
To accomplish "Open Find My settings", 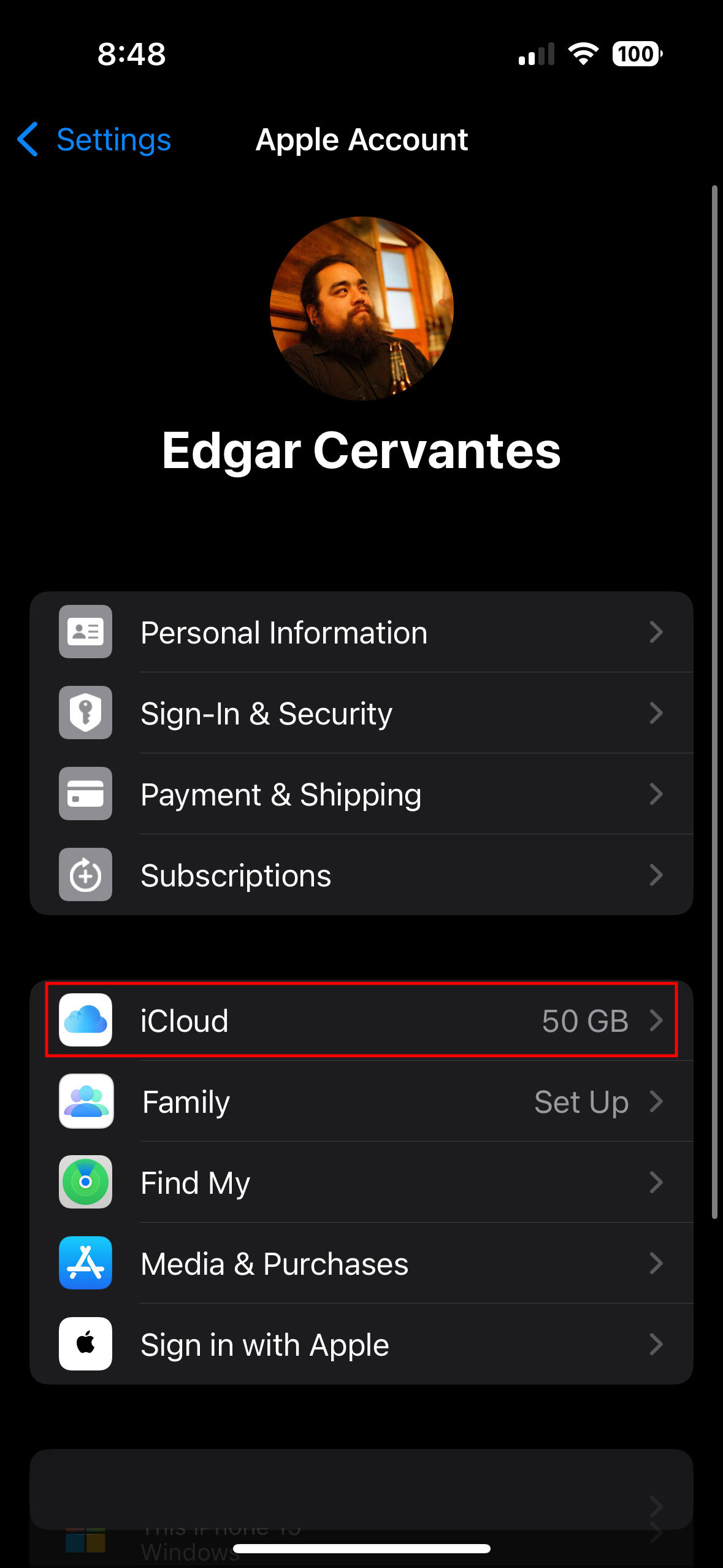I will click(361, 1183).
